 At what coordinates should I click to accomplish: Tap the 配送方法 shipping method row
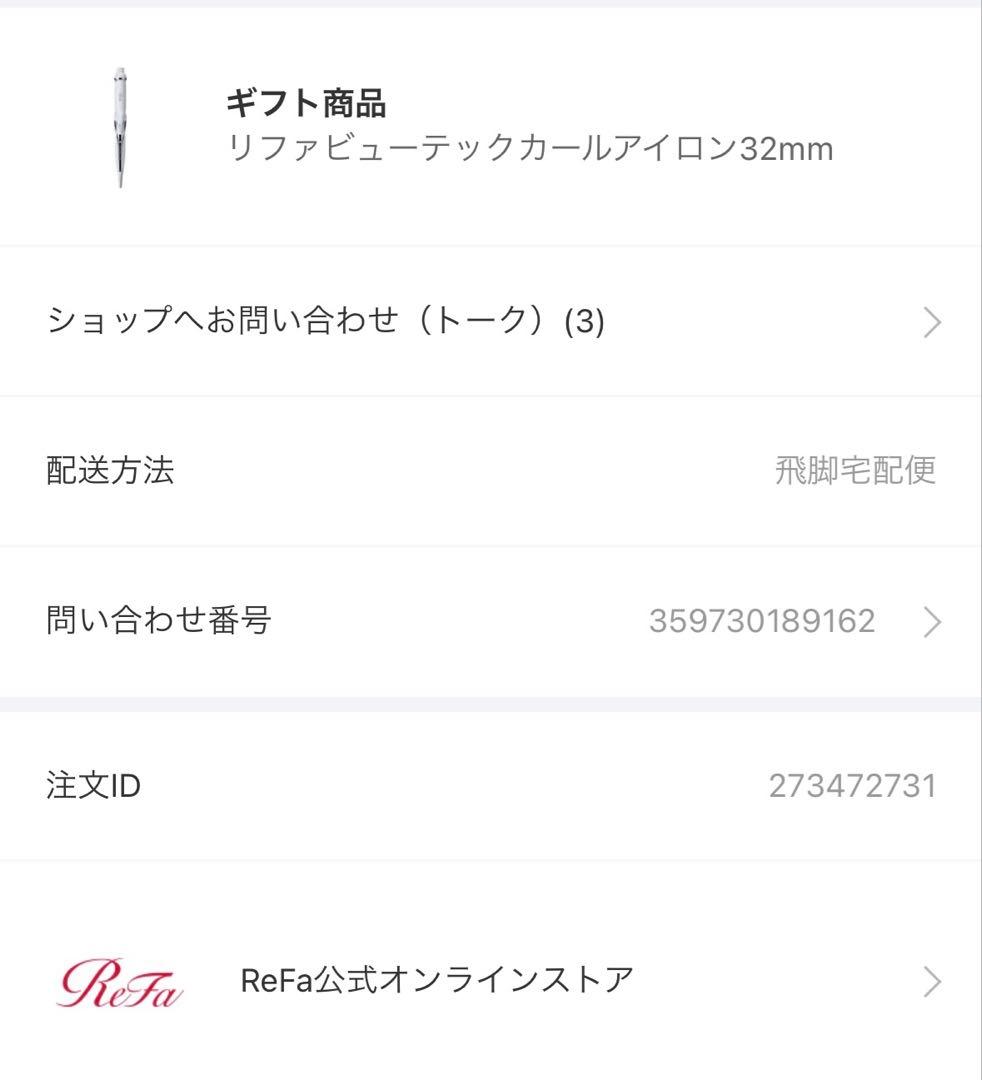coord(490,470)
